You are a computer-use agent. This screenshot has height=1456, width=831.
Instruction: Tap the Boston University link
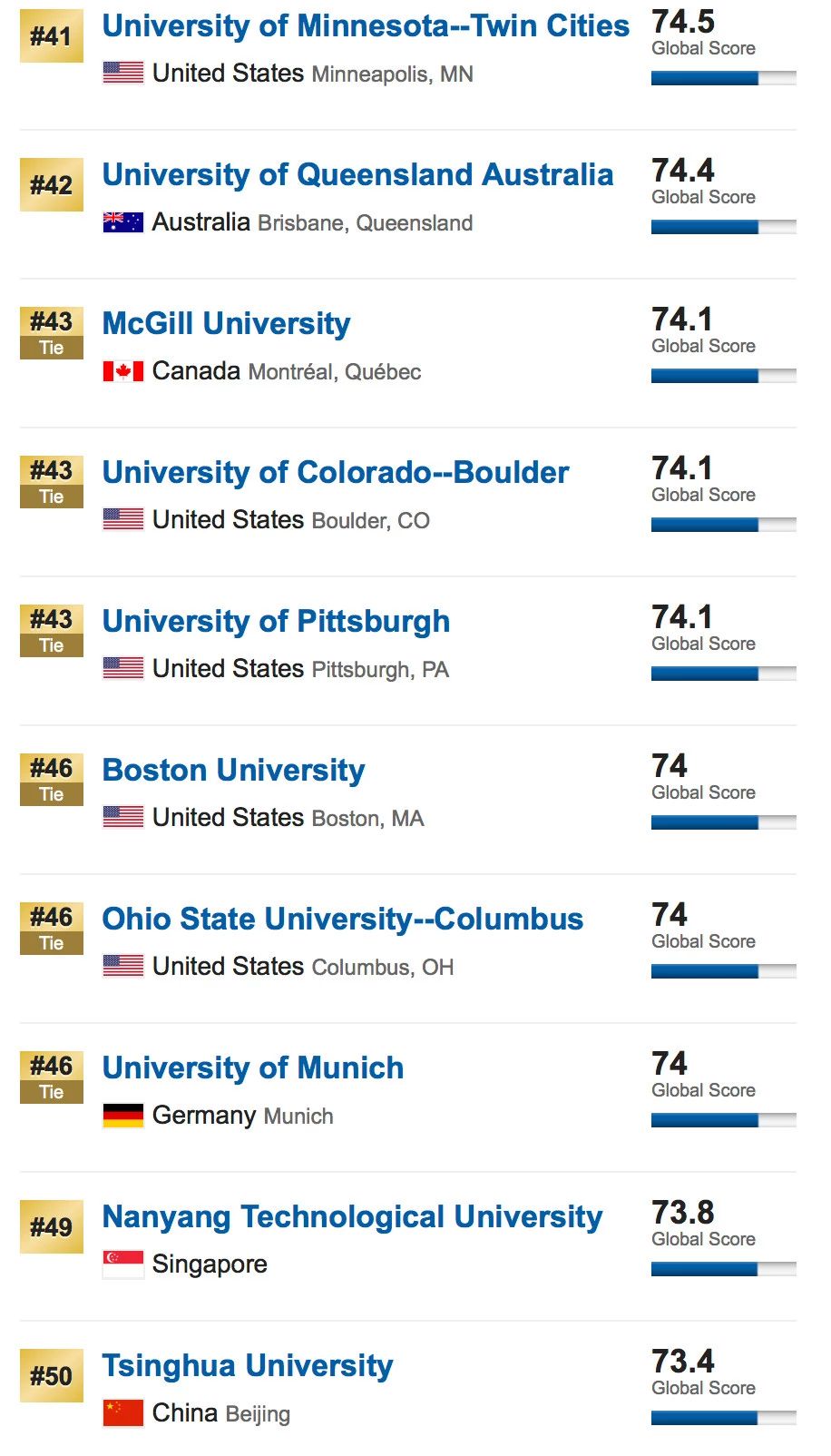tap(233, 771)
